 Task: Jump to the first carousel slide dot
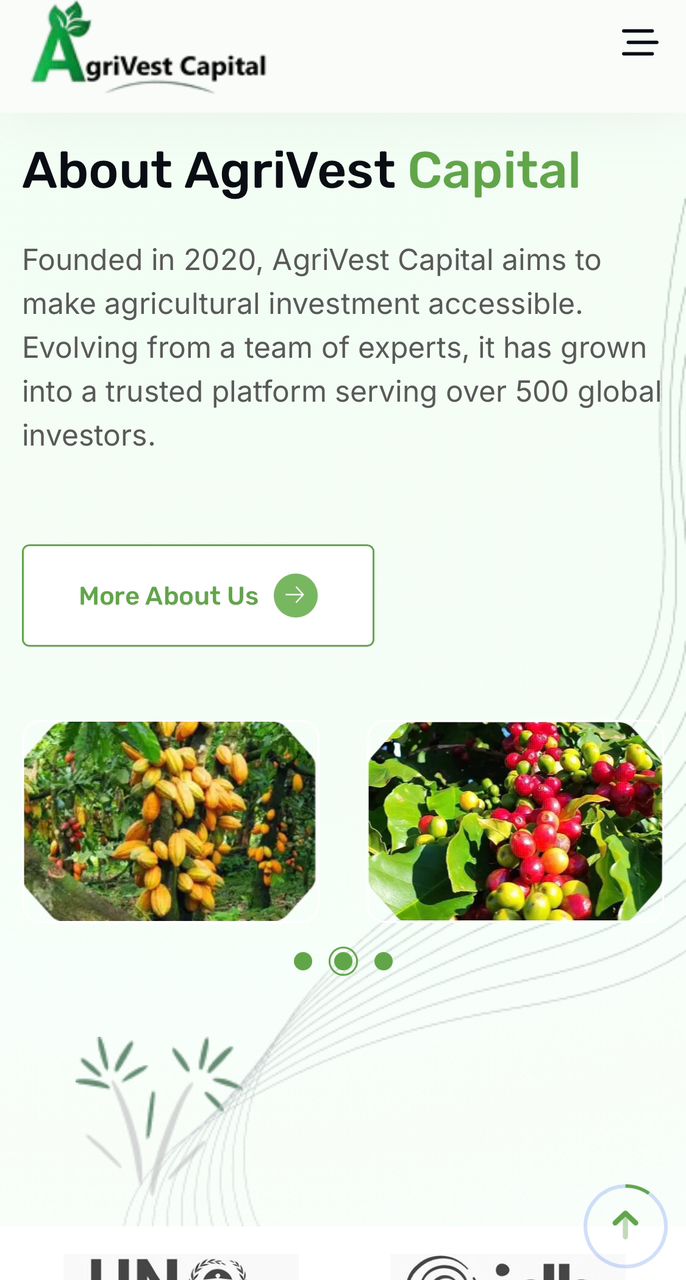(303, 961)
